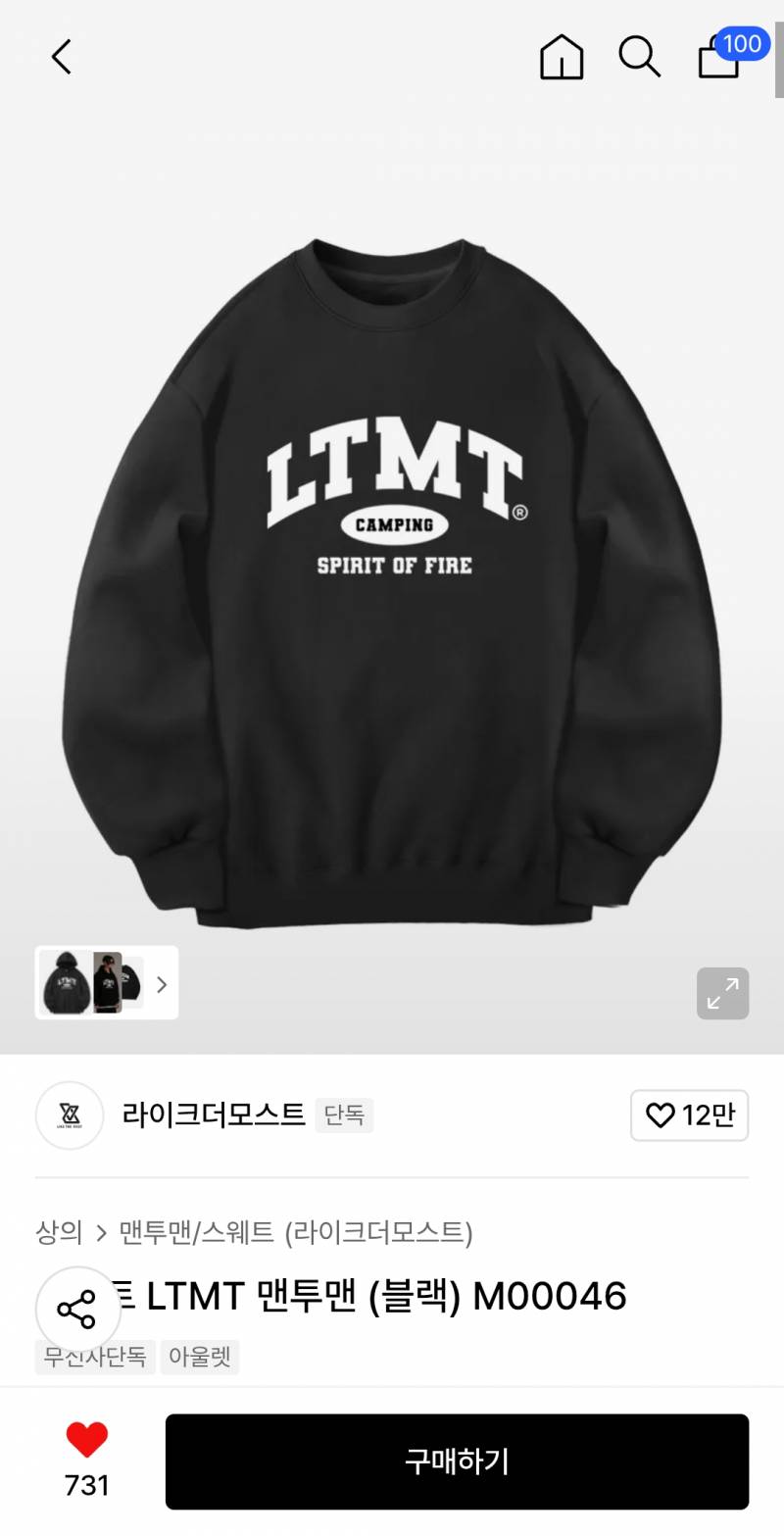Screen dimensions: 784x1536
Task: Open 맨투맨/스웨트 (라이크더모스트) category
Action: click(296, 1232)
